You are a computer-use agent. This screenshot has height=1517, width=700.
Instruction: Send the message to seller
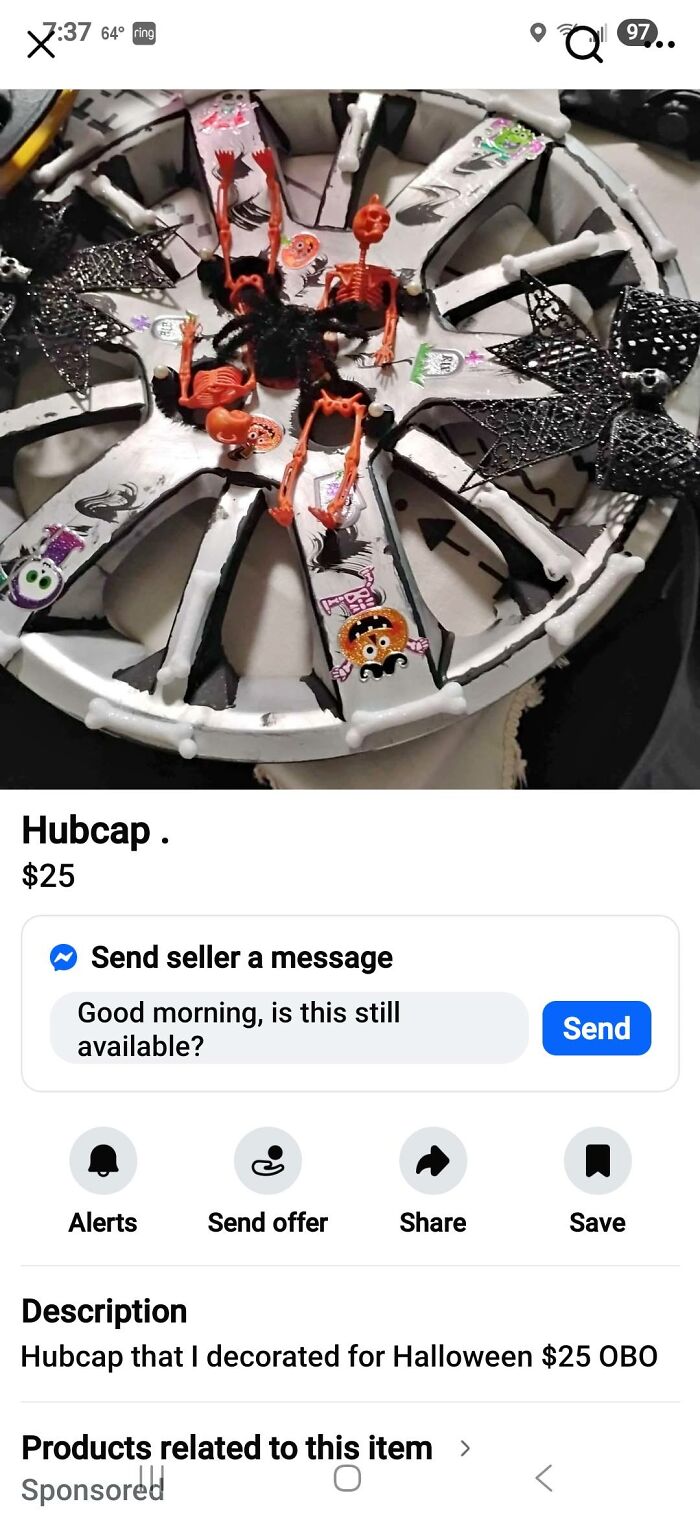[x=596, y=1028]
